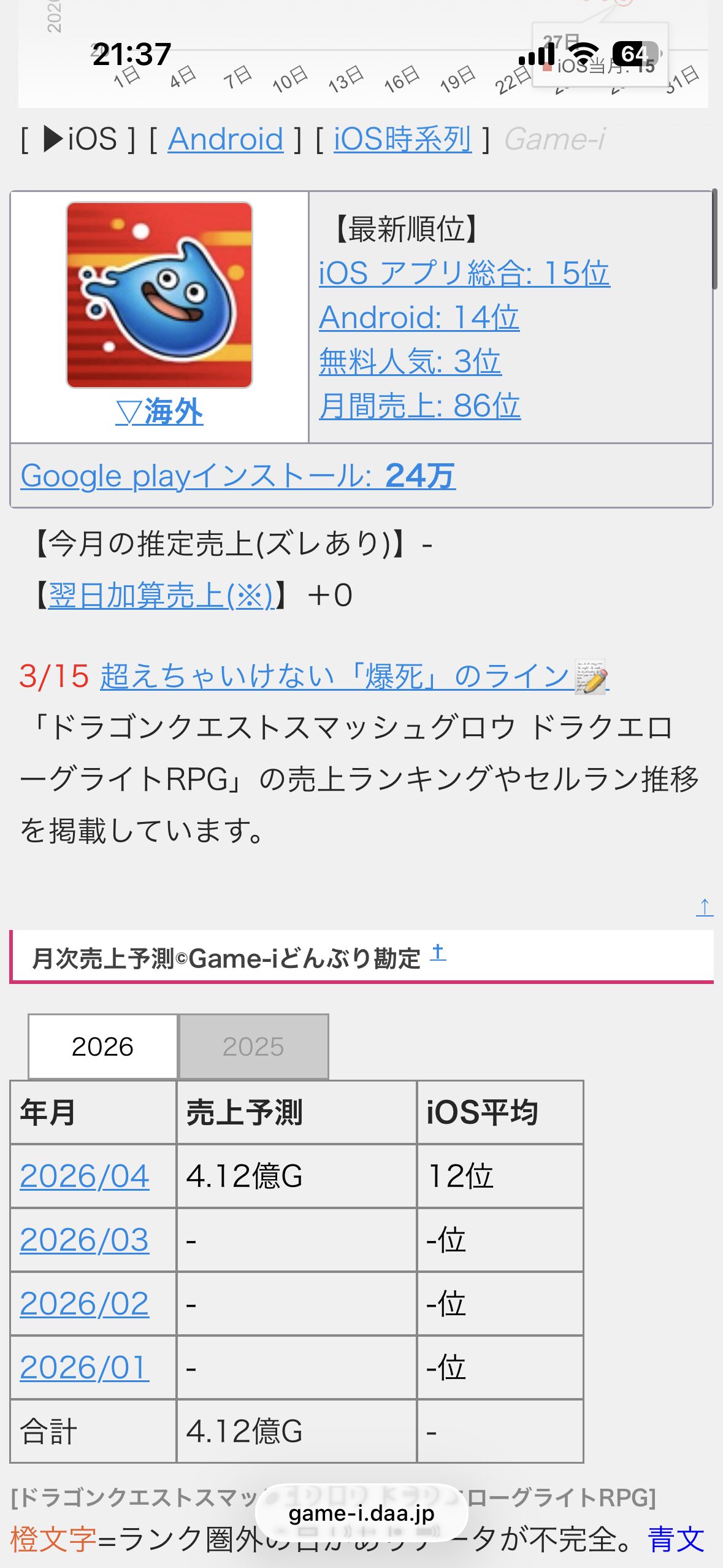Read the 超えちゃいけない「爆死」のライン article
The height and width of the screenshot is (1568, 723).
(x=336, y=677)
